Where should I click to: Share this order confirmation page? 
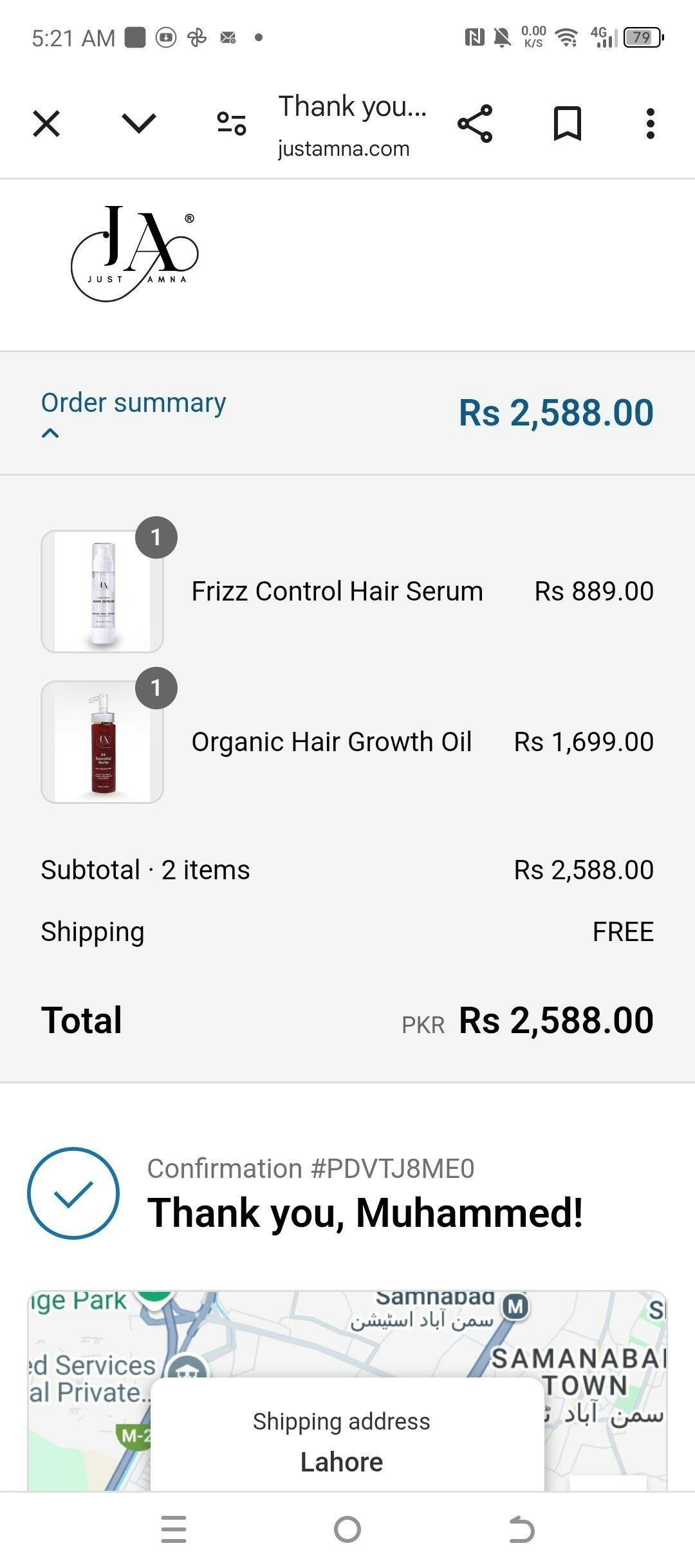tap(475, 124)
